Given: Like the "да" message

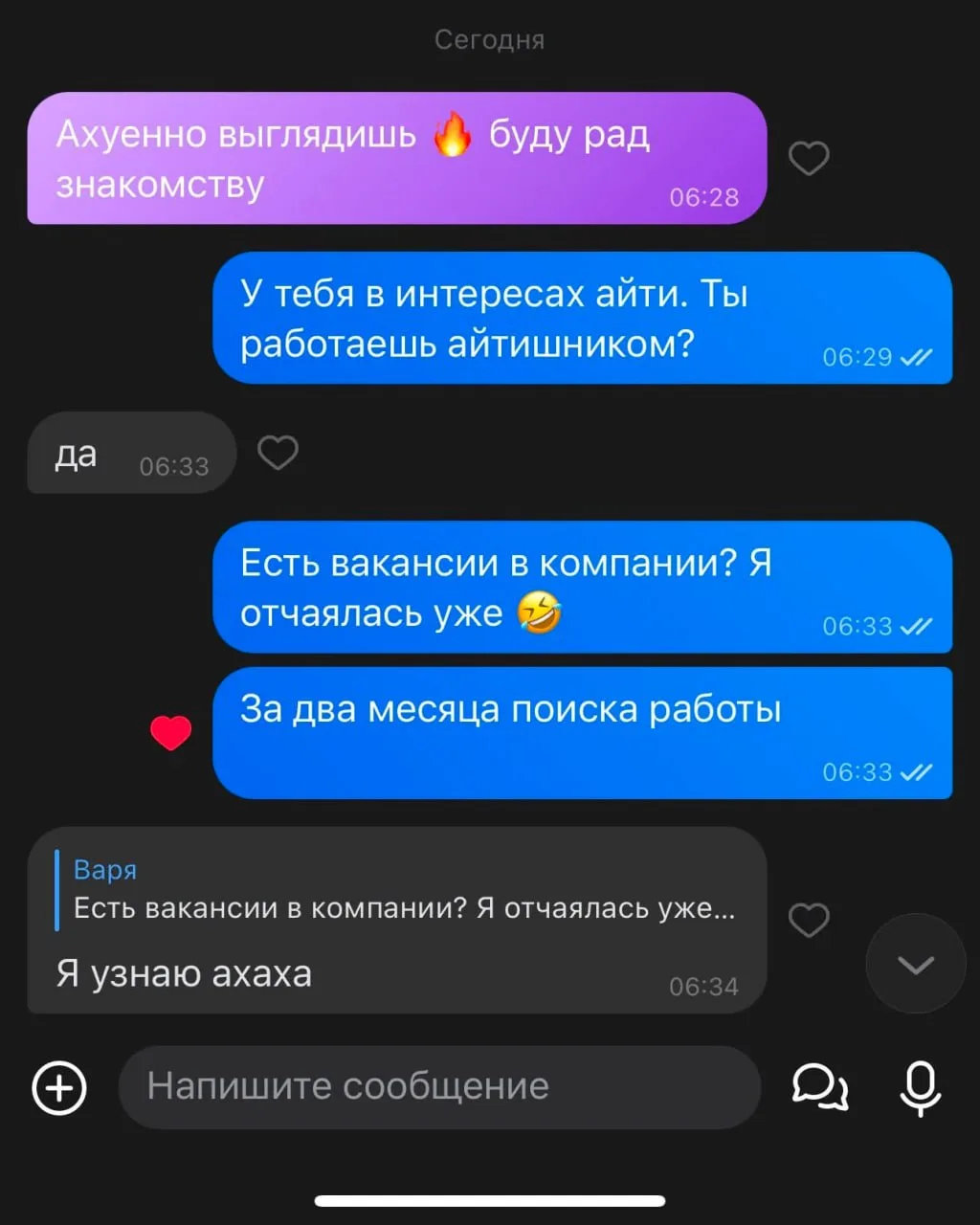Looking at the screenshot, I should point(278,453).
